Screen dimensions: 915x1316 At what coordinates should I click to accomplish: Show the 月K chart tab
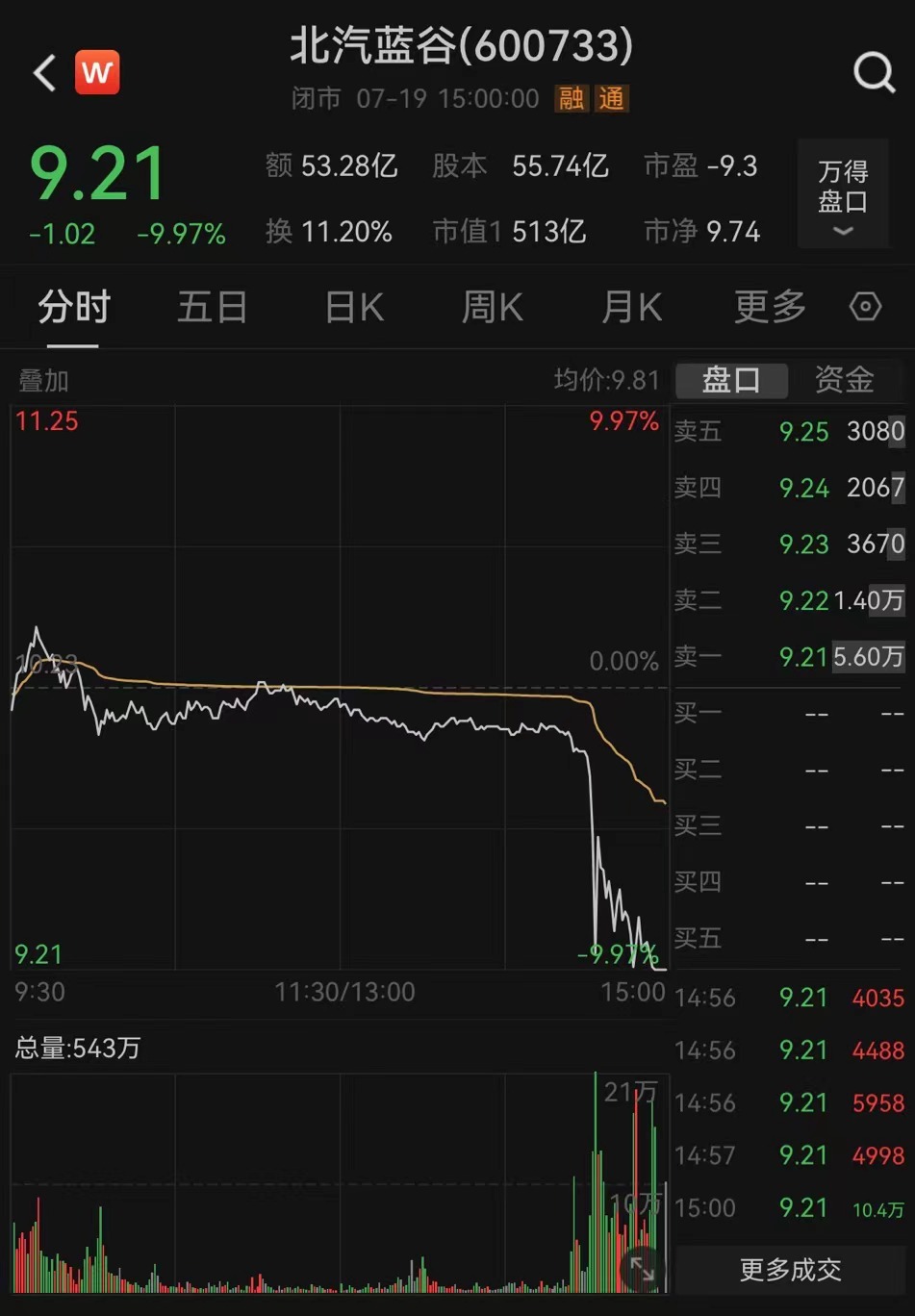point(631,308)
